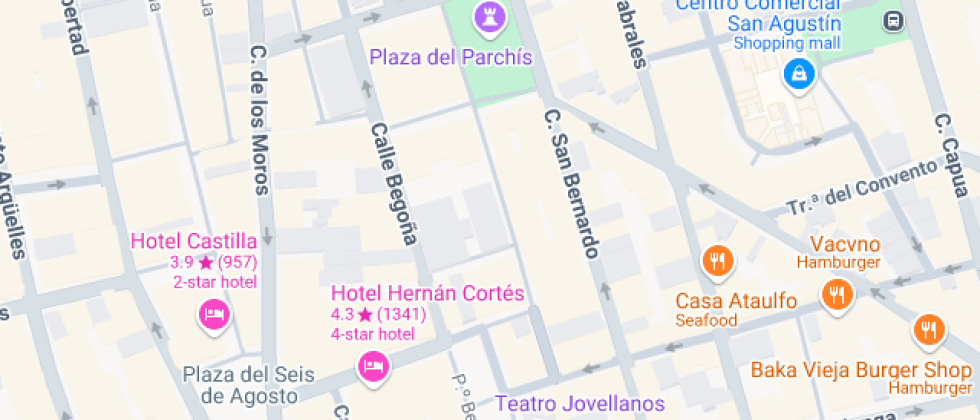Image resolution: width=980 pixels, height=420 pixels.
Task: Select the Casa Ataulfo restaurant pin
Action: [x=718, y=262]
